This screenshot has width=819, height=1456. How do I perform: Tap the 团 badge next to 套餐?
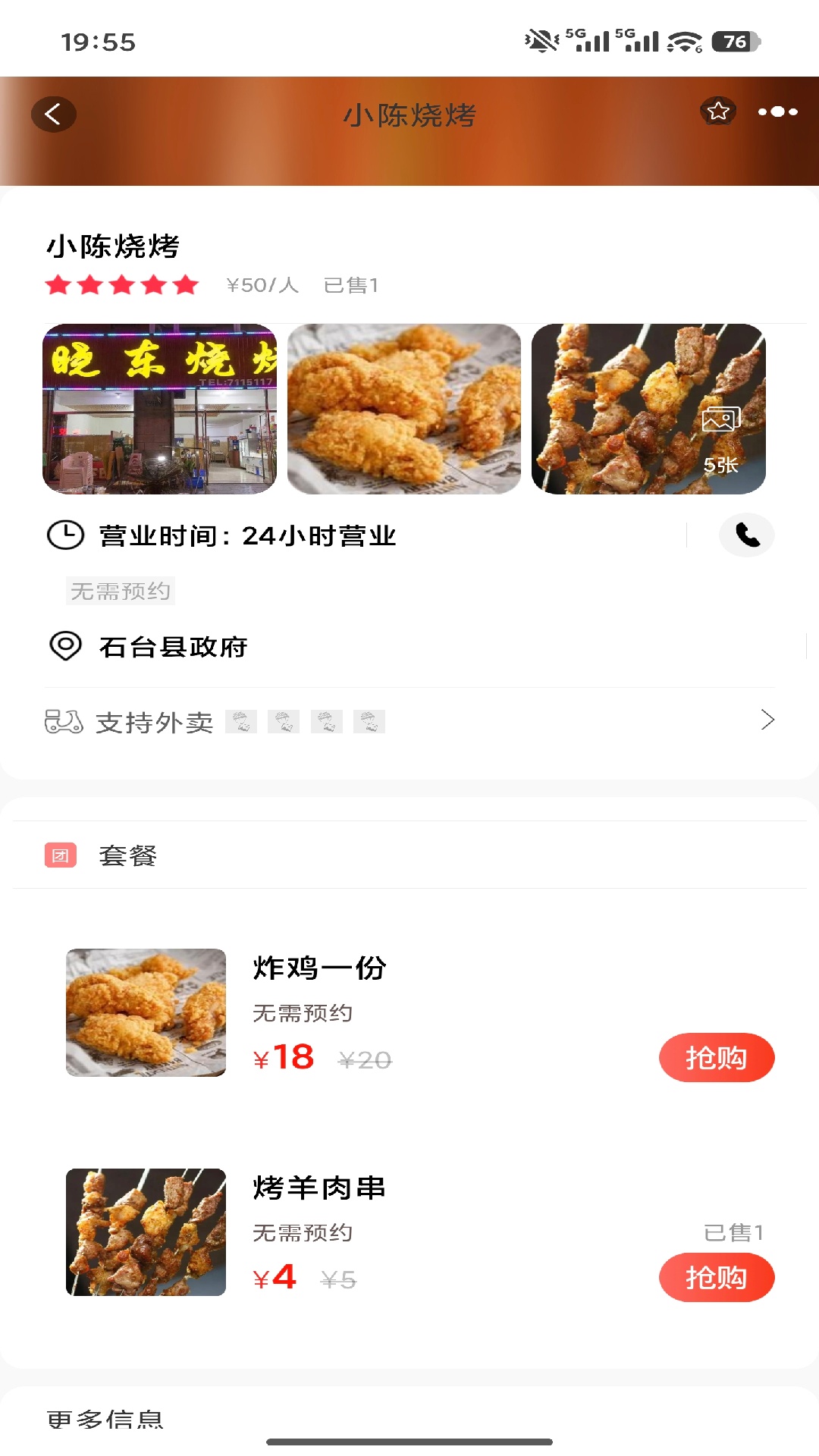[61, 855]
